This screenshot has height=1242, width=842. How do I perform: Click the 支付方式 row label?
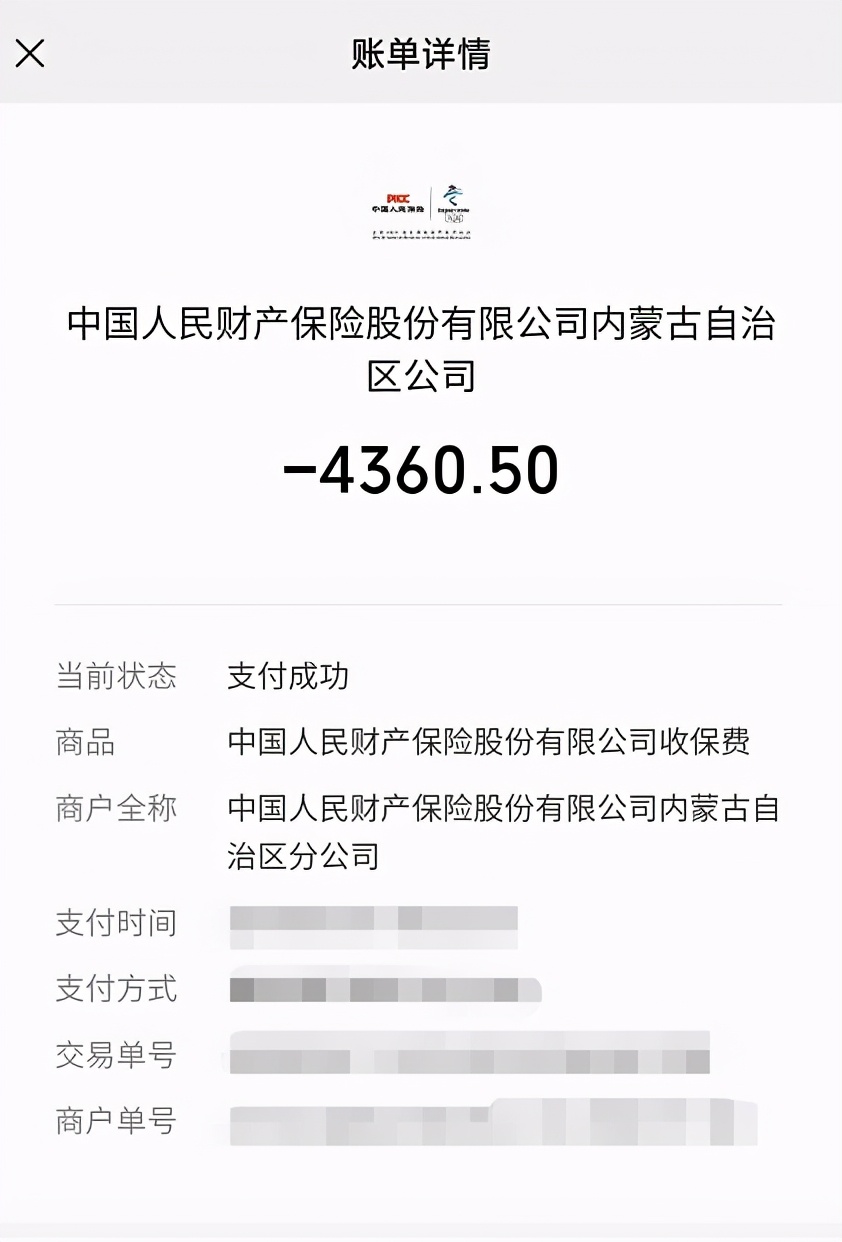click(117, 990)
